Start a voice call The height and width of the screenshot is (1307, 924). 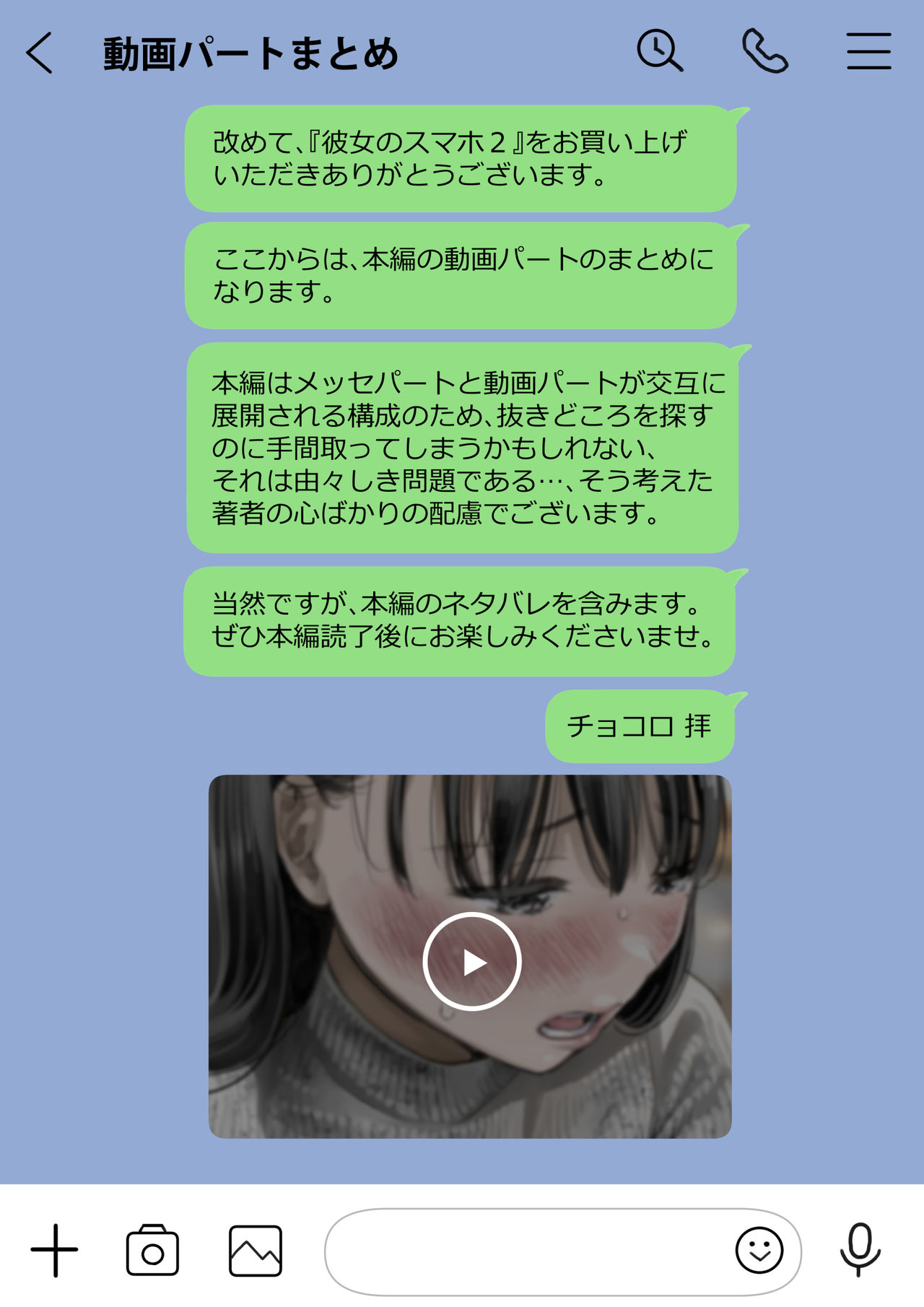pyautogui.click(x=765, y=51)
